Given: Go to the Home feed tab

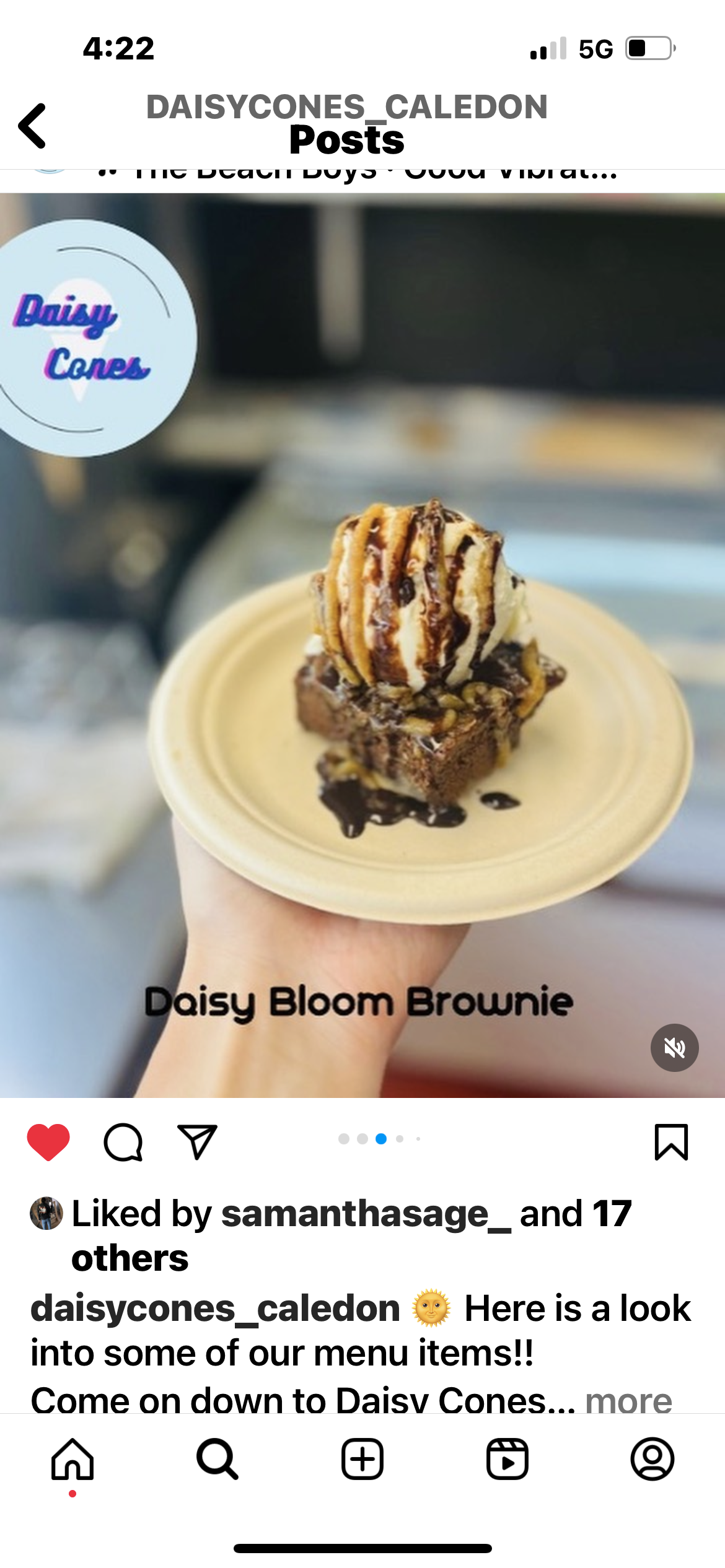Looking at the screenshot, I should tap(72, 1459).
